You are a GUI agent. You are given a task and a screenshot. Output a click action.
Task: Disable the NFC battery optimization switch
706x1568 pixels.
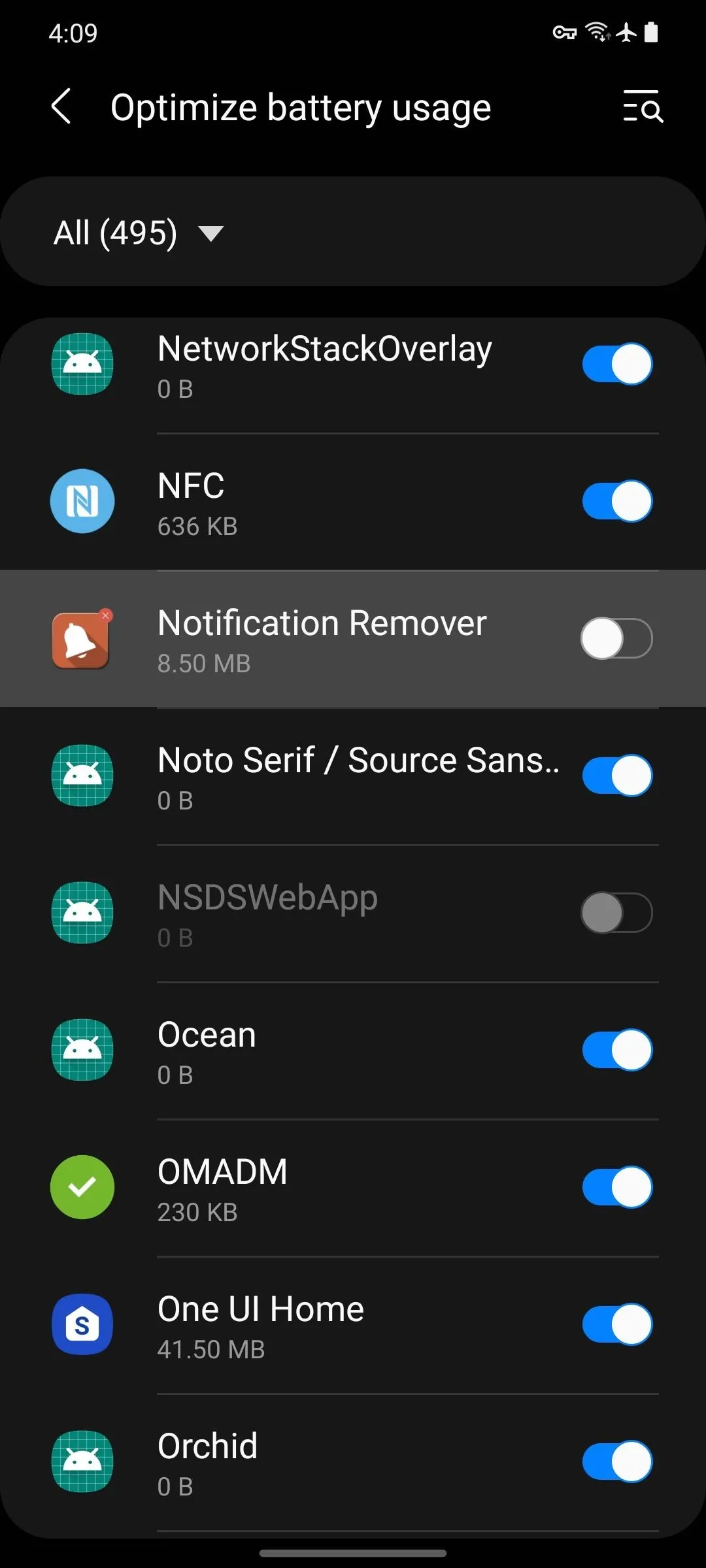pos(617,501)
